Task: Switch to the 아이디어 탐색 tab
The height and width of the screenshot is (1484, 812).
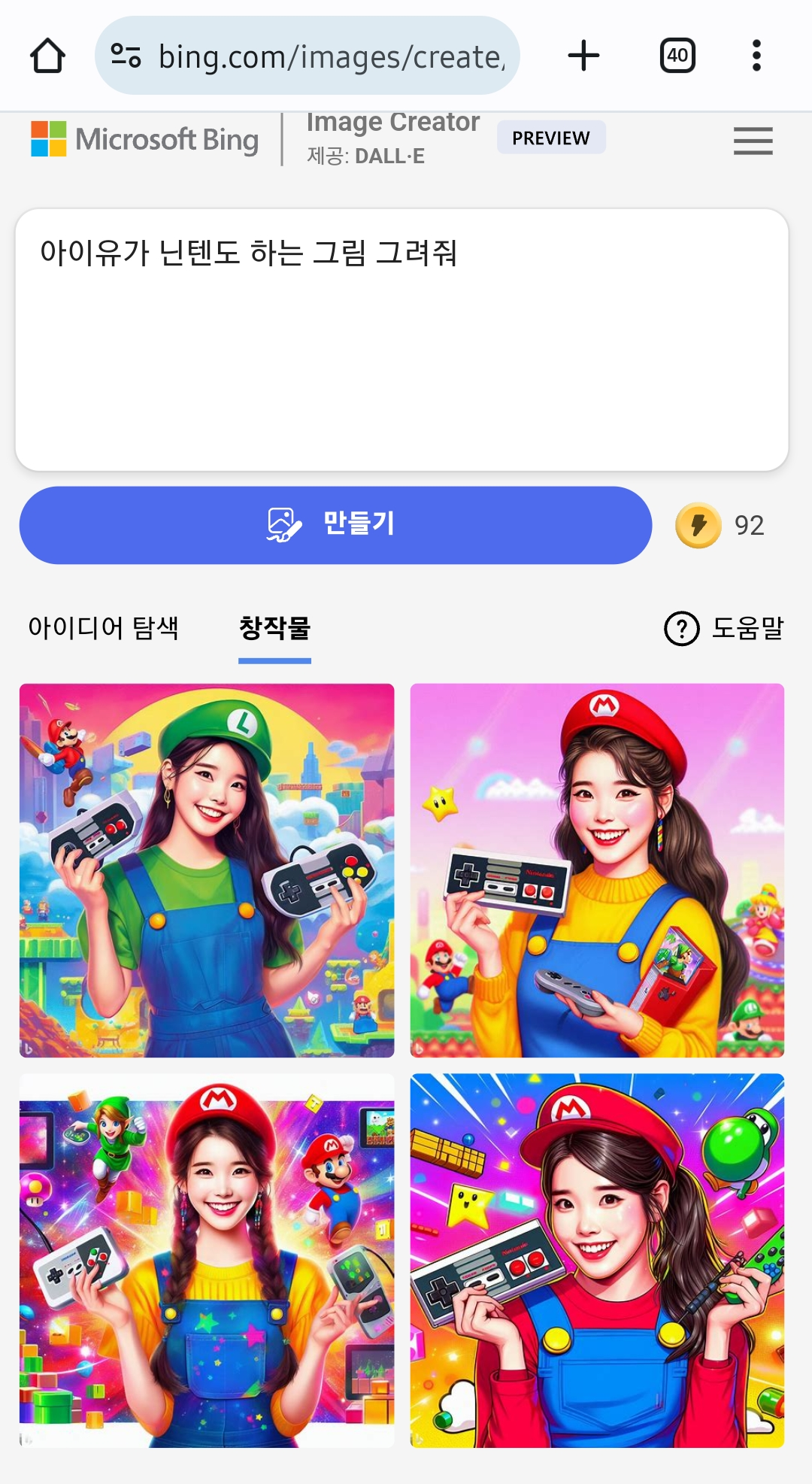Action: point(104,627)
